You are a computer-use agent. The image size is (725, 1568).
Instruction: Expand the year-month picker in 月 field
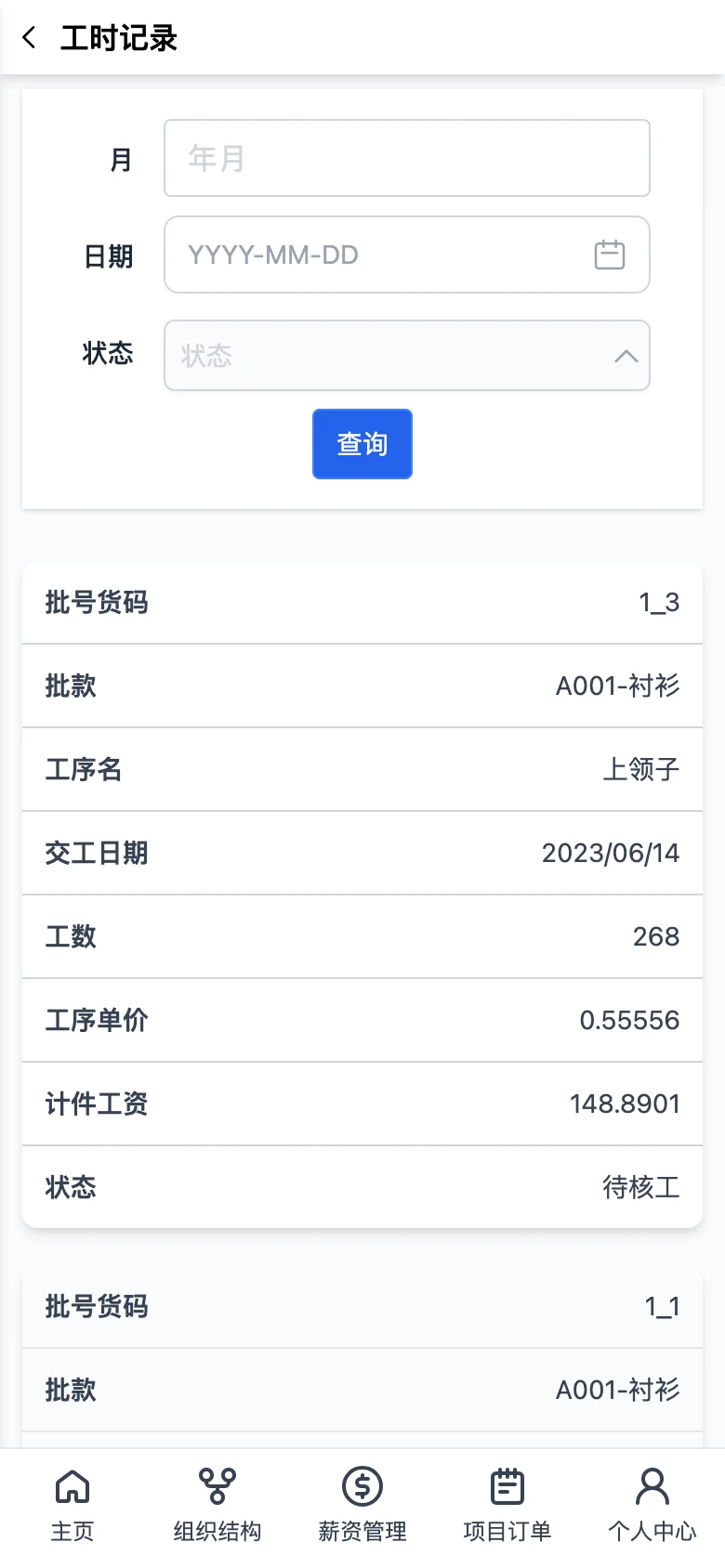click(407, 158)
